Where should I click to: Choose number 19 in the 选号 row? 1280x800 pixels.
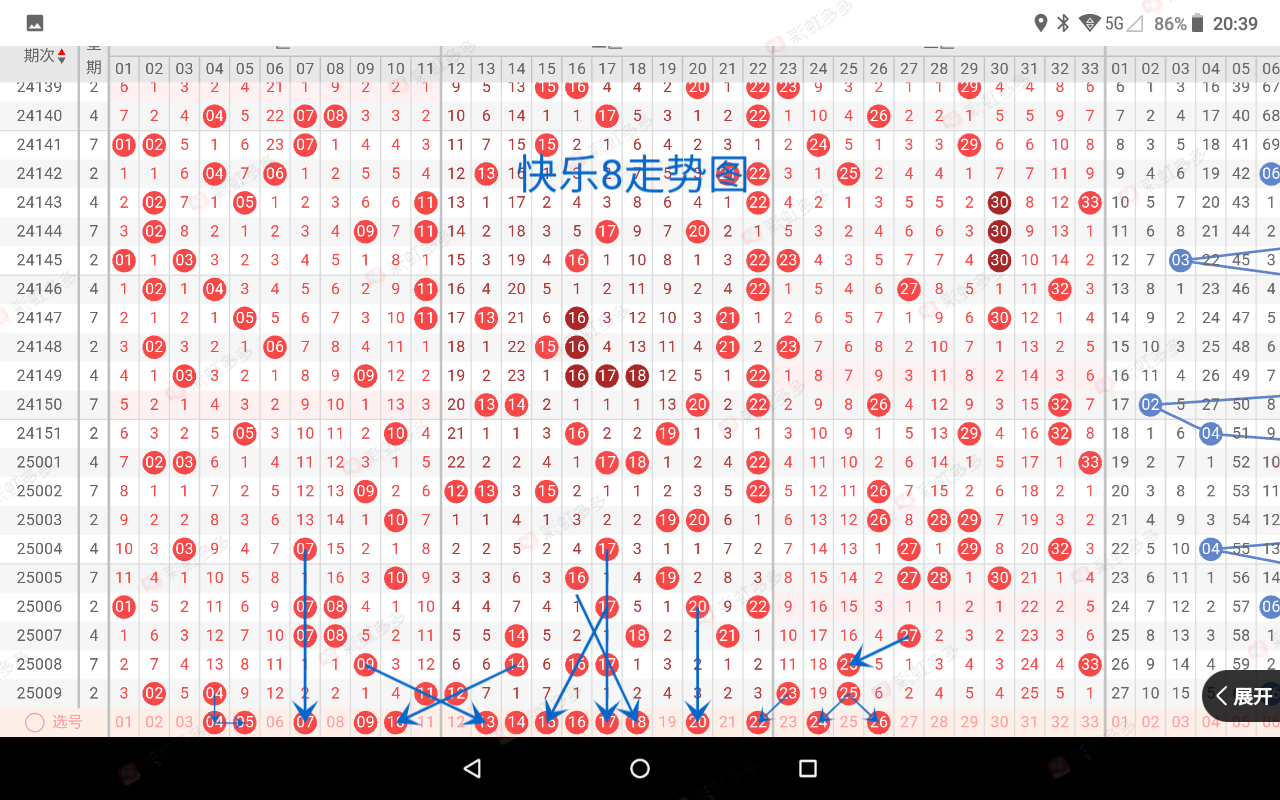pyautogui.click(x=667, y=722)
